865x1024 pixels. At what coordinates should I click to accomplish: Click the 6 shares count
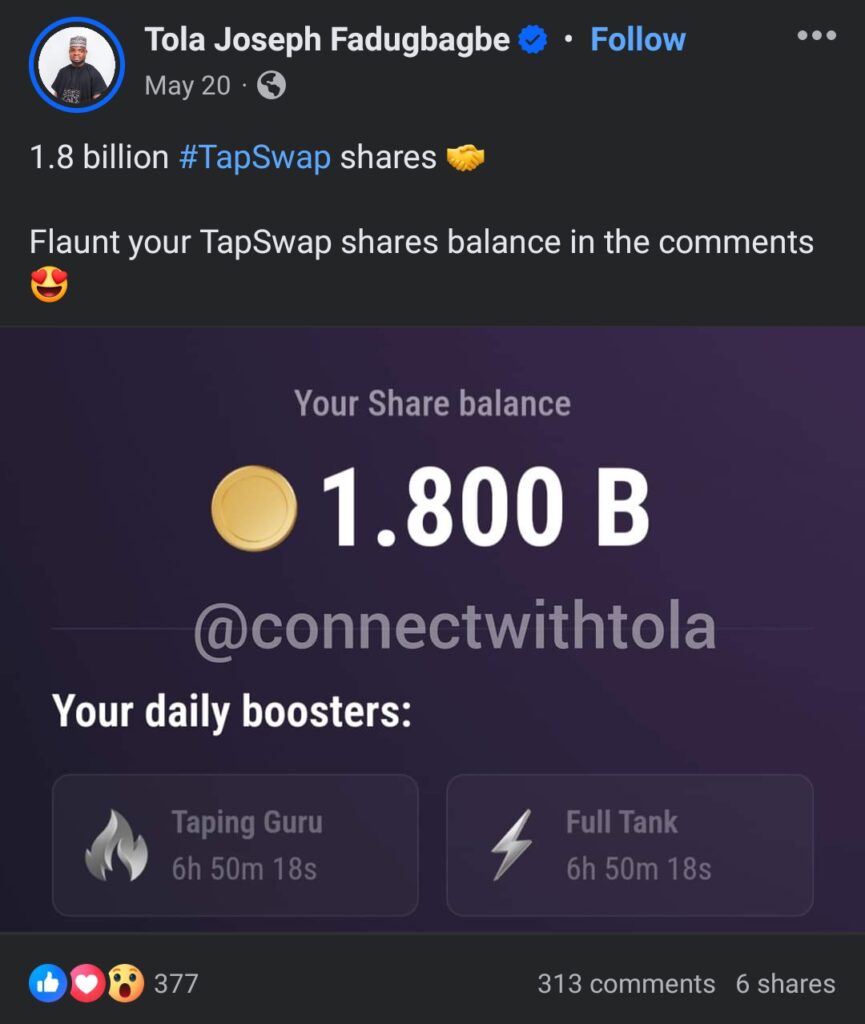coord(784,983)
